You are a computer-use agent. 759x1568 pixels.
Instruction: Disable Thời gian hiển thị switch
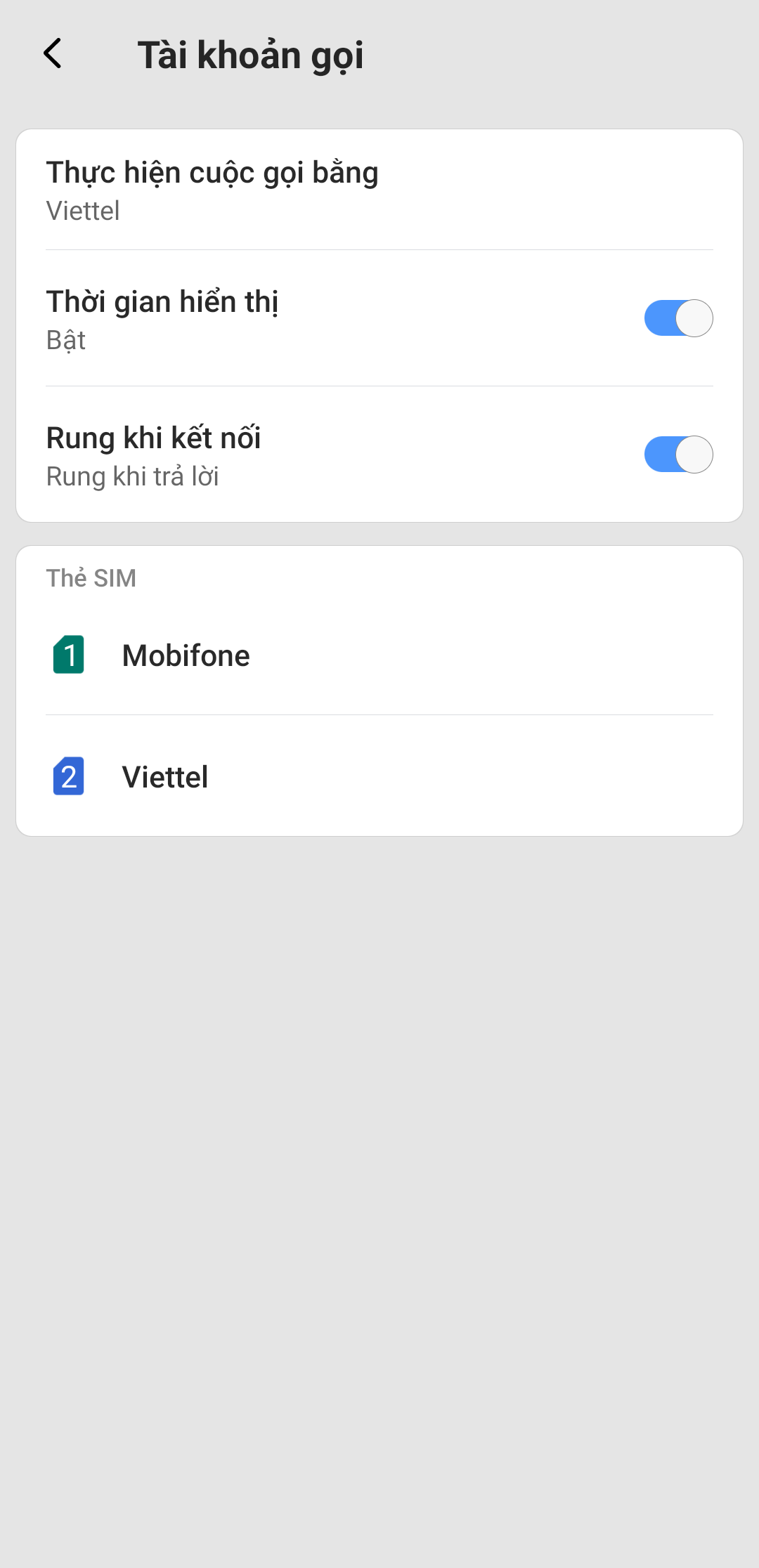[x=678, y=318]
